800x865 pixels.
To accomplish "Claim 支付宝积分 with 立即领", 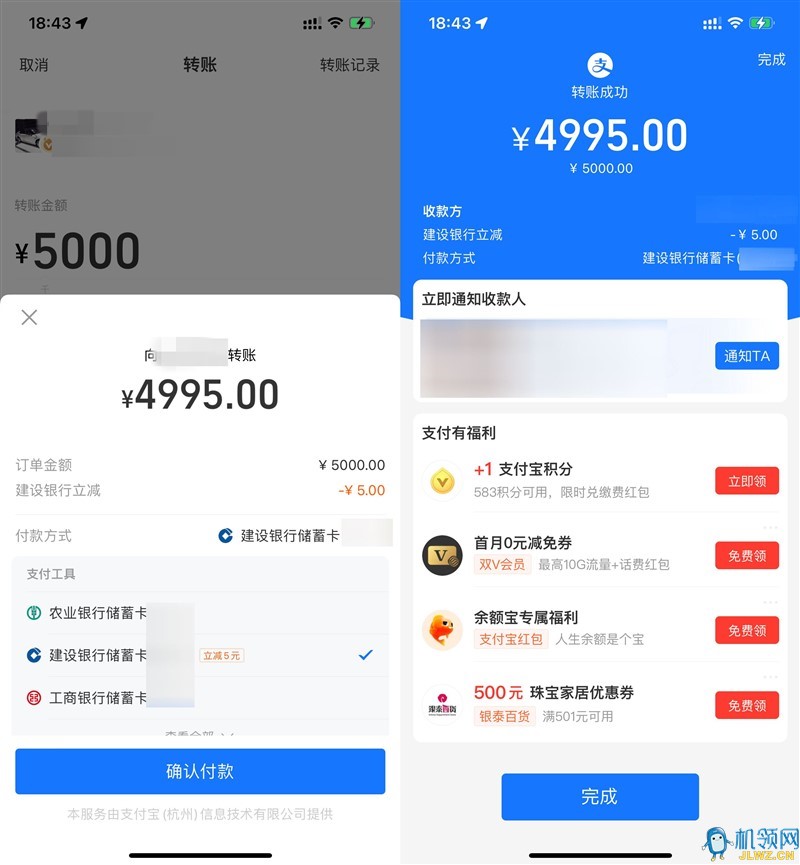I will [x=746, y=481].
